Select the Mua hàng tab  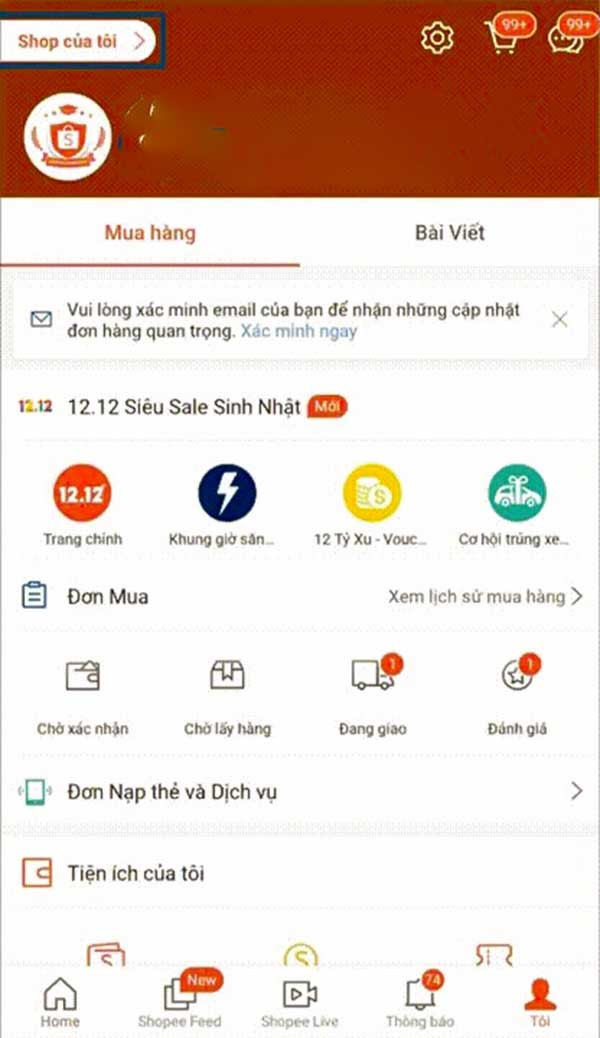(150, 232)
